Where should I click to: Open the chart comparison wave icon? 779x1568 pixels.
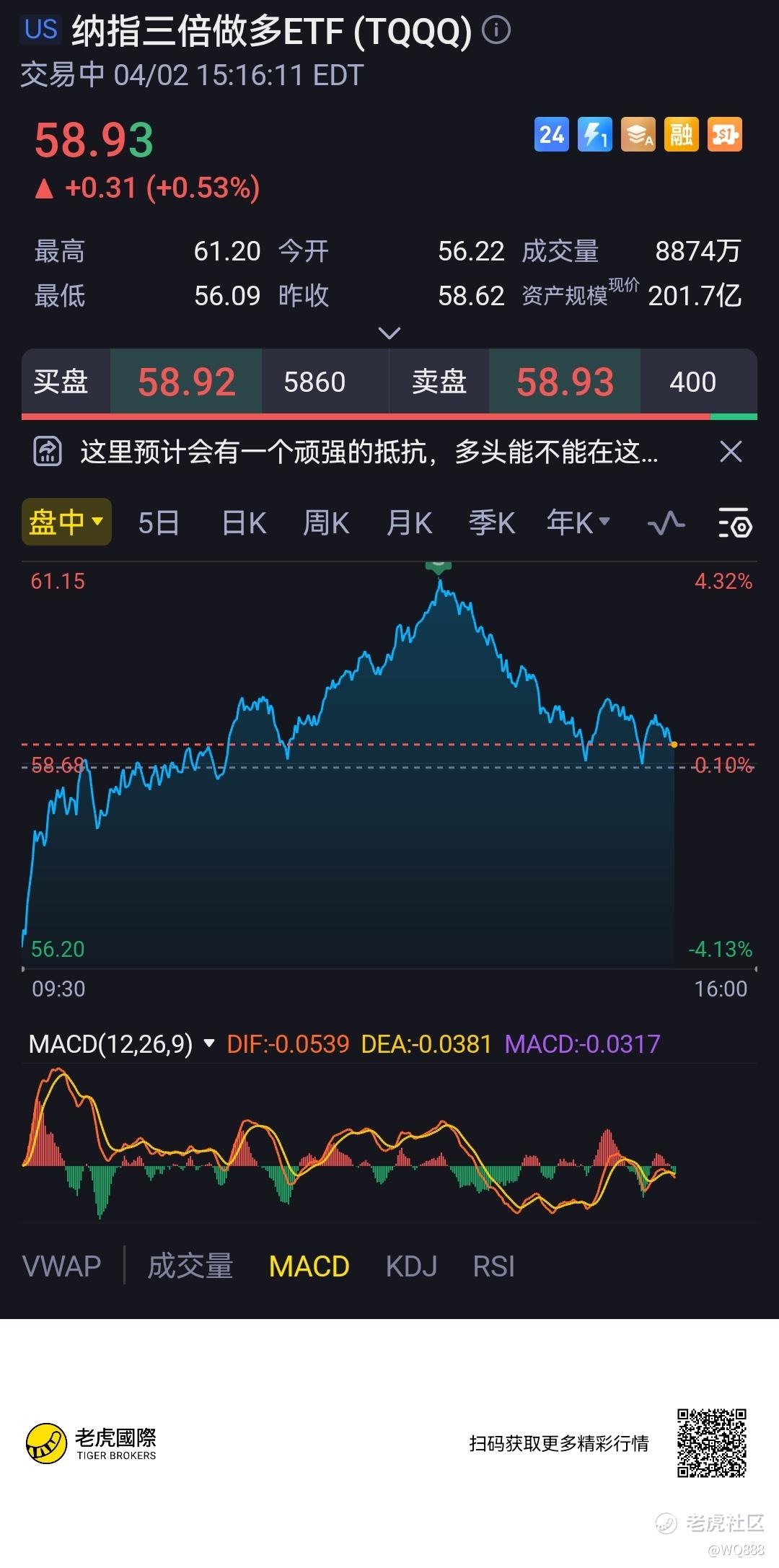(x=666, y=522)
